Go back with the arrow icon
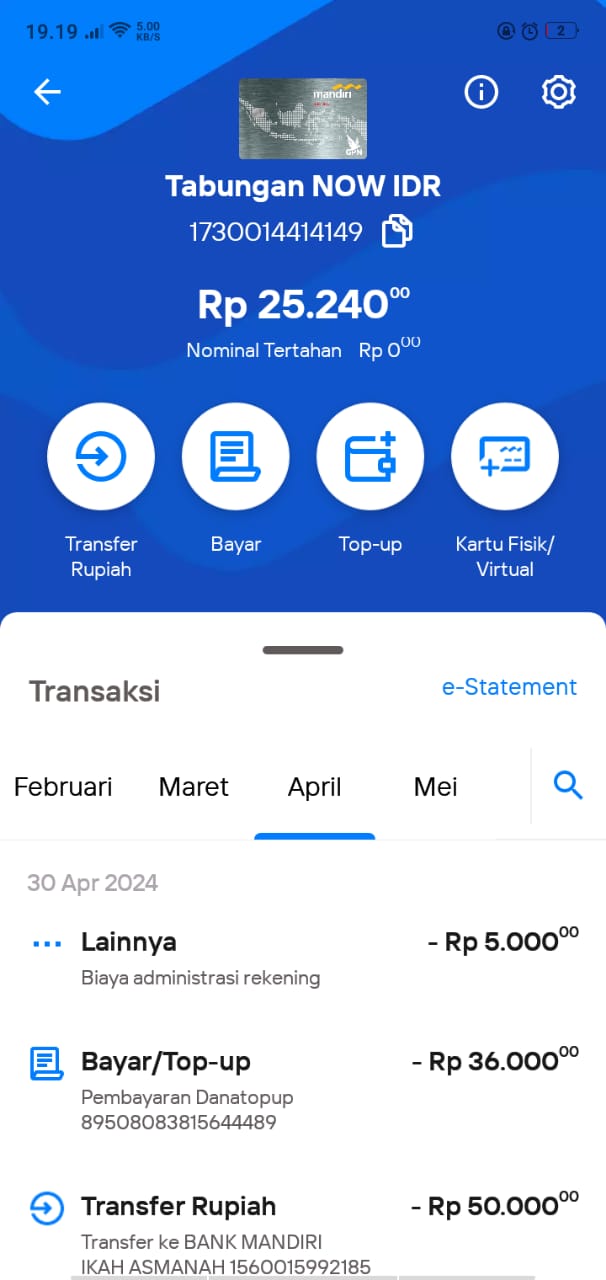 [x=48, y=92]
